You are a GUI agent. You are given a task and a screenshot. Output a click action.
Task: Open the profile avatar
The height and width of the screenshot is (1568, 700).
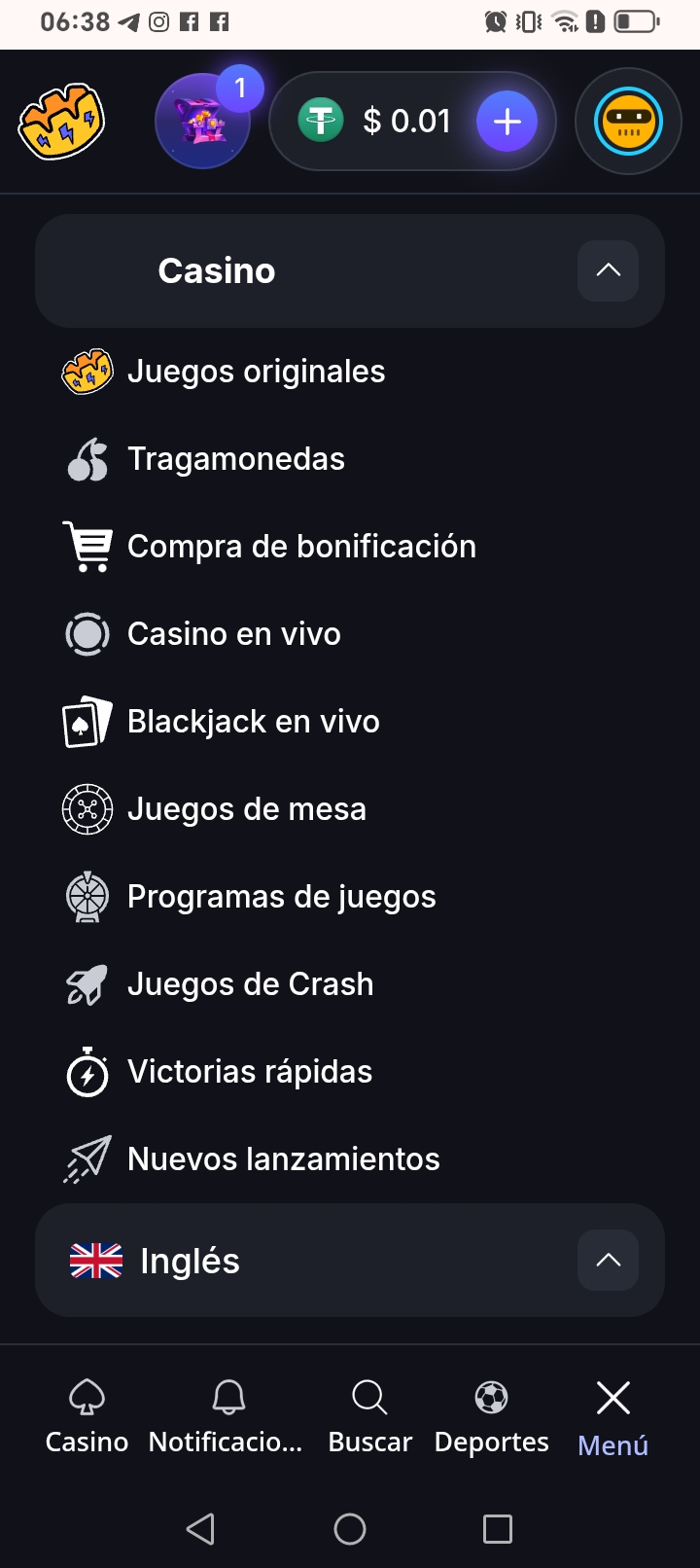point(628,122)
